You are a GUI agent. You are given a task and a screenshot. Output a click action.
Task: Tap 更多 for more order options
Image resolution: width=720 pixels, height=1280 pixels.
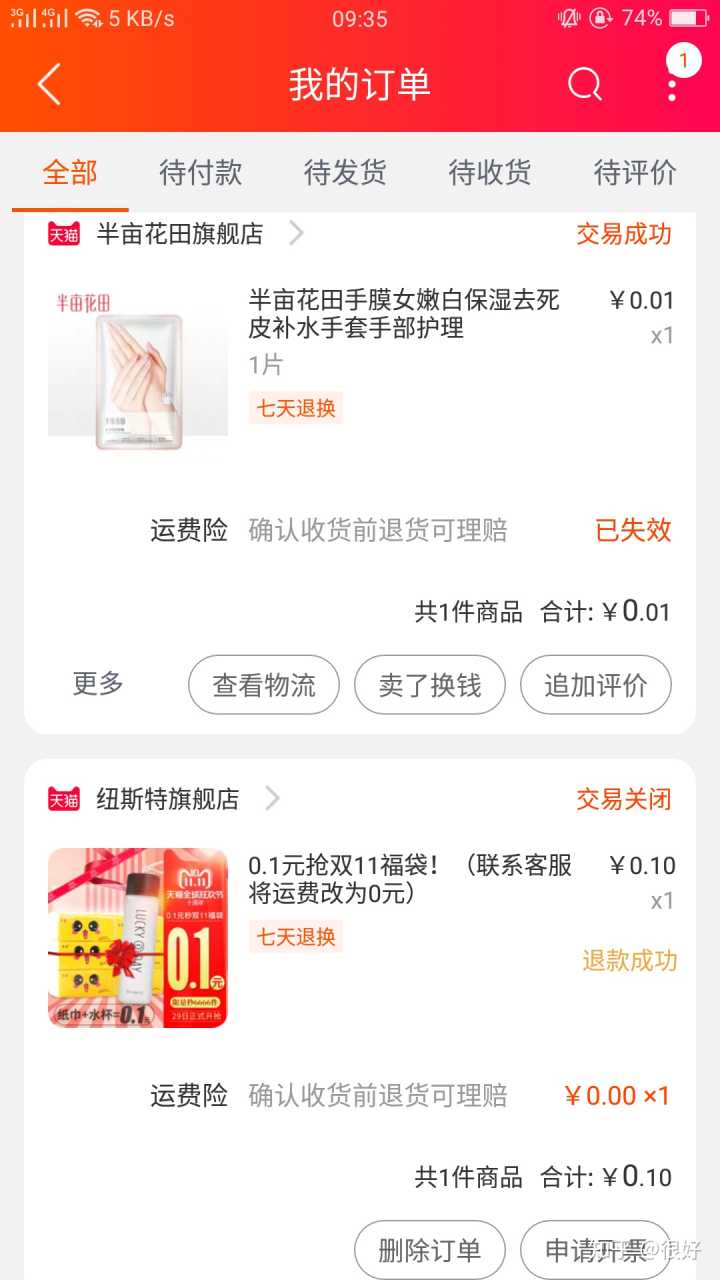point(98,684)
